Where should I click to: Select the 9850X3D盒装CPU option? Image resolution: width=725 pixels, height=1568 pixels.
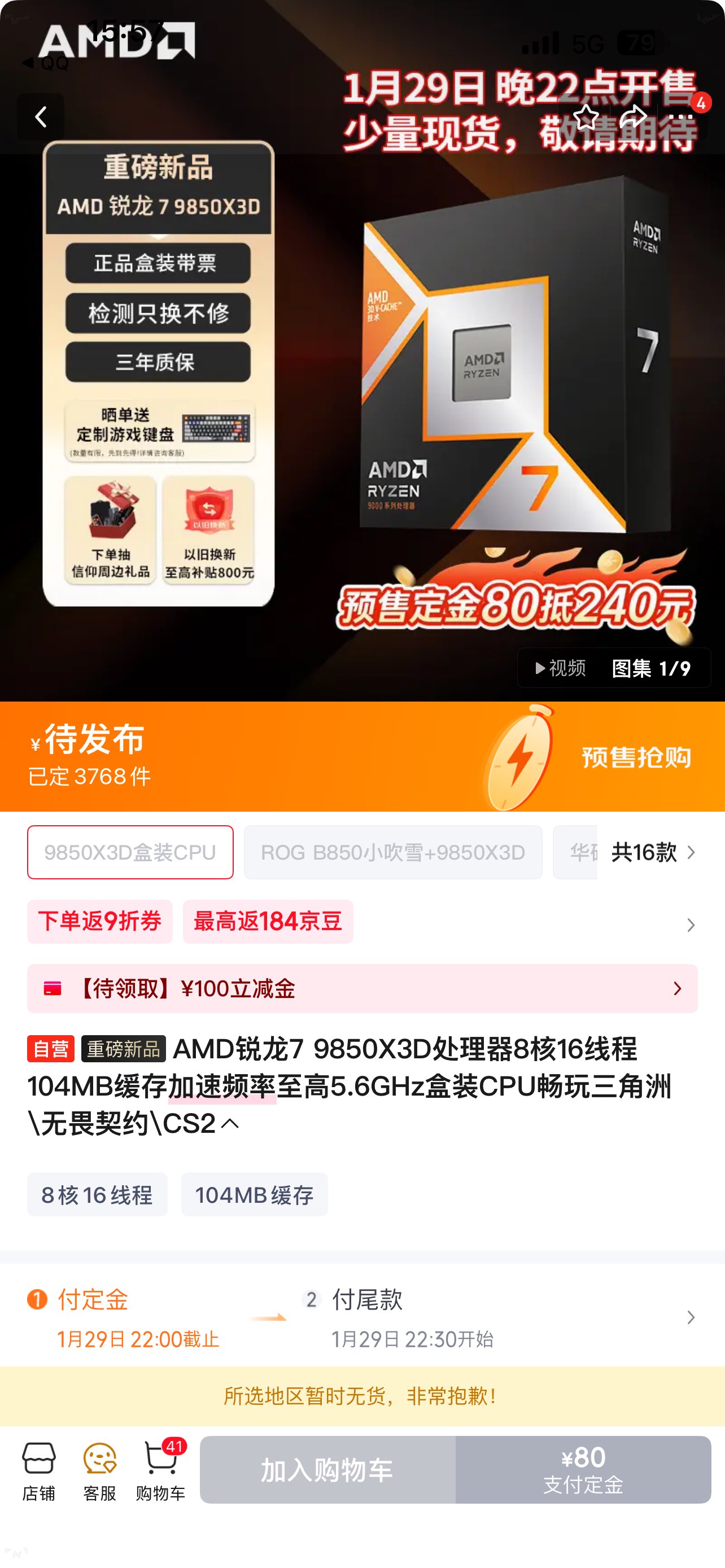coord(130,852)
